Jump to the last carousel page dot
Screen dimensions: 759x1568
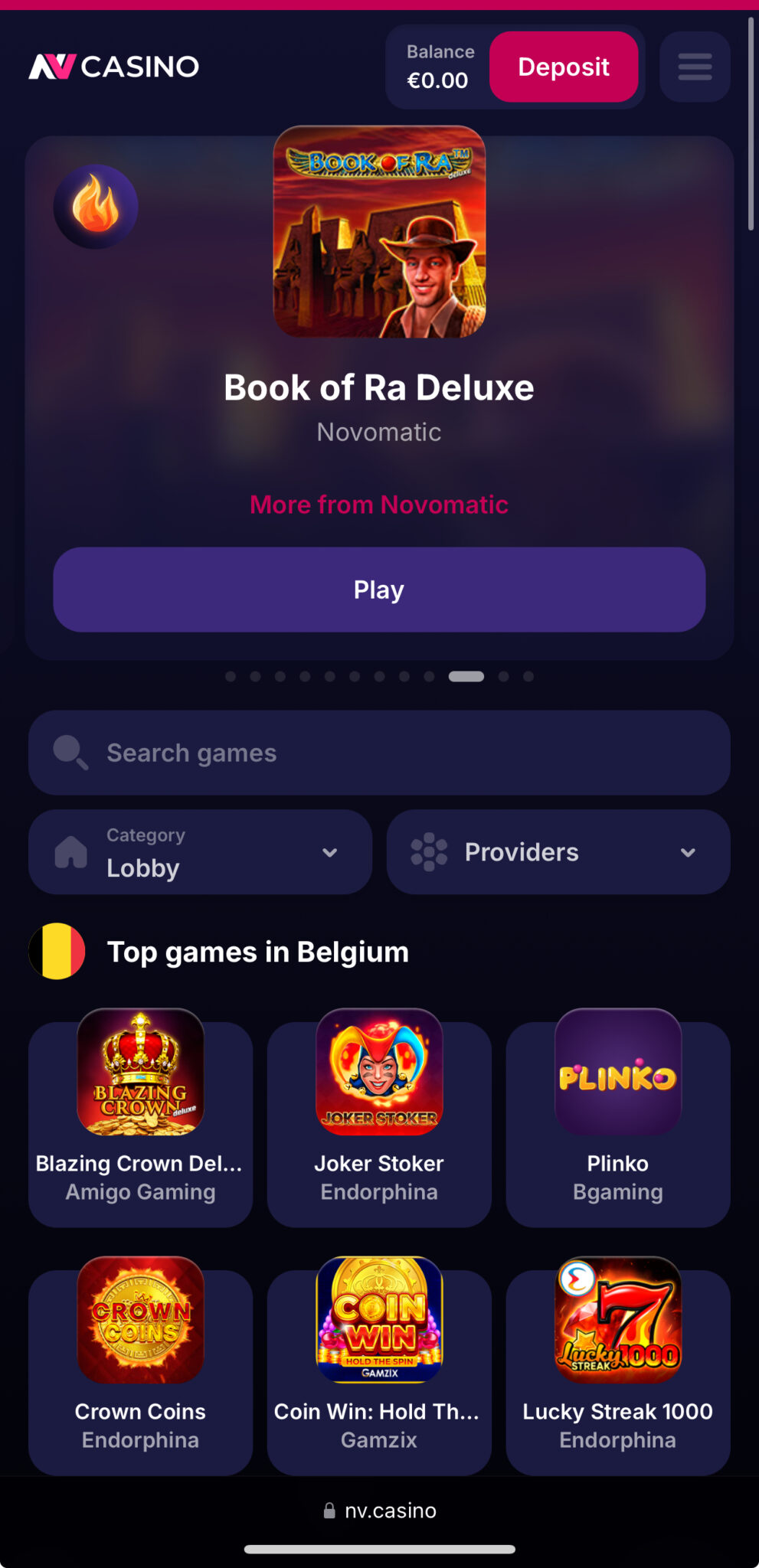pos(528,677)
